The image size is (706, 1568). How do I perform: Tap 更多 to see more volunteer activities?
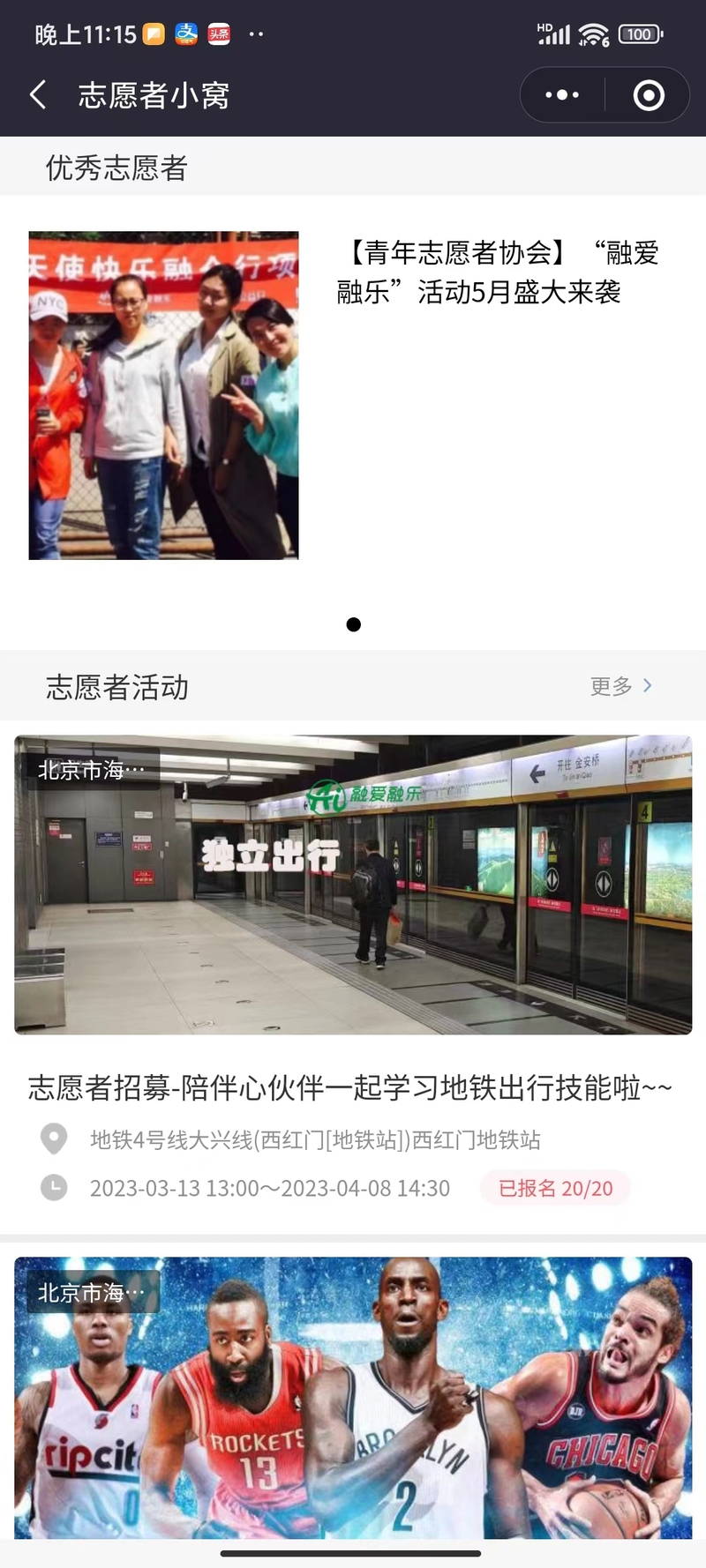[x=621, y=686]
